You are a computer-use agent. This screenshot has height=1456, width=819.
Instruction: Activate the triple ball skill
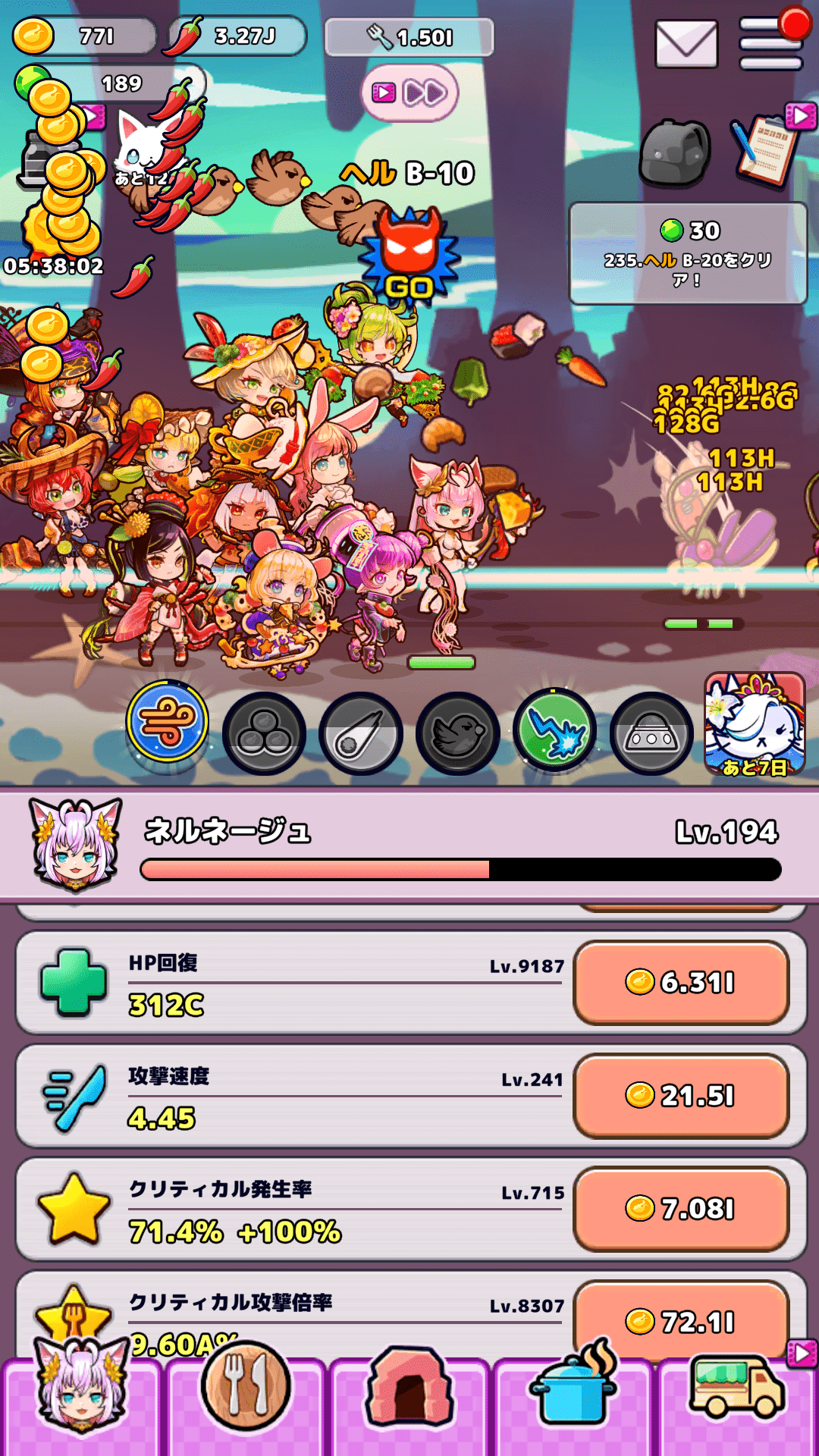pyautogui.click(x=264, y=733)
